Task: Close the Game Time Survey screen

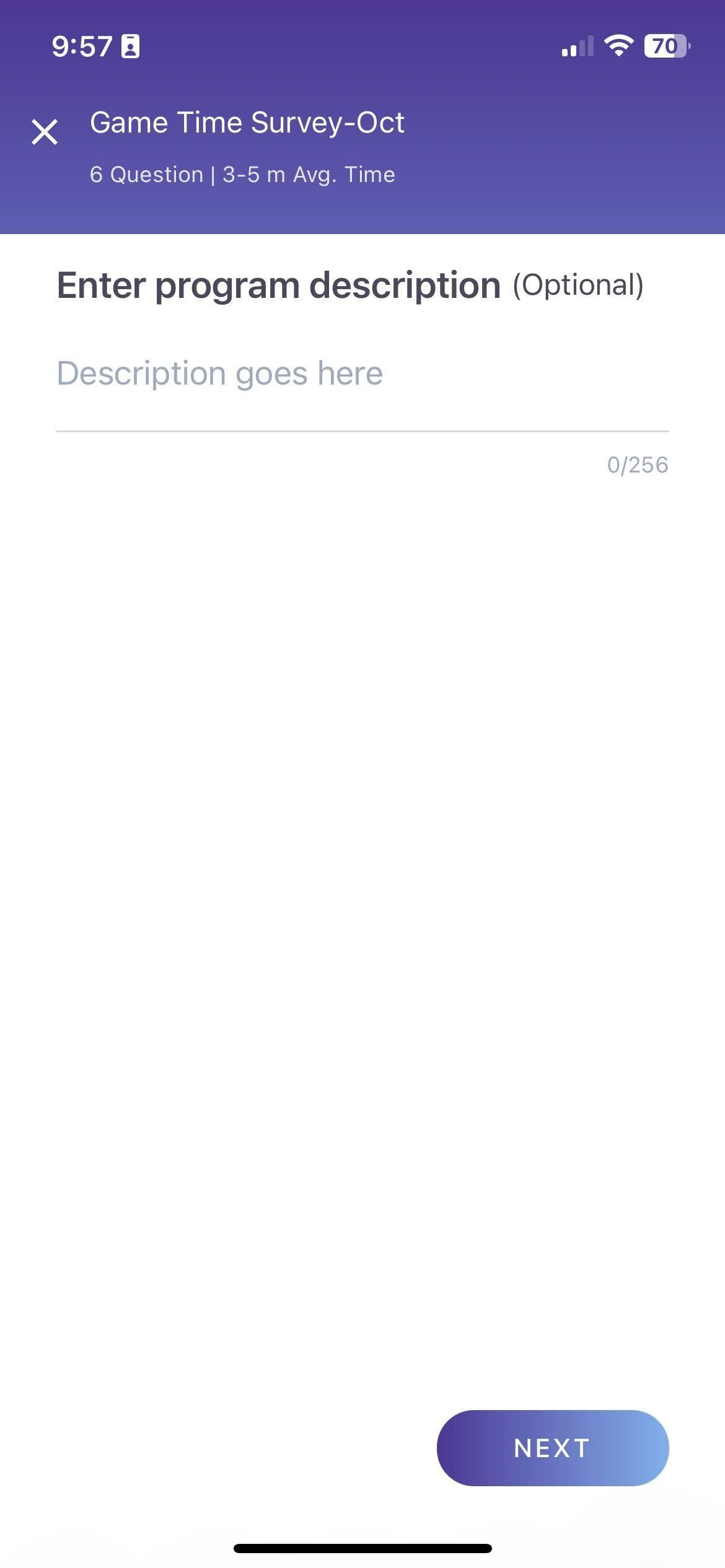Action: 45,132
